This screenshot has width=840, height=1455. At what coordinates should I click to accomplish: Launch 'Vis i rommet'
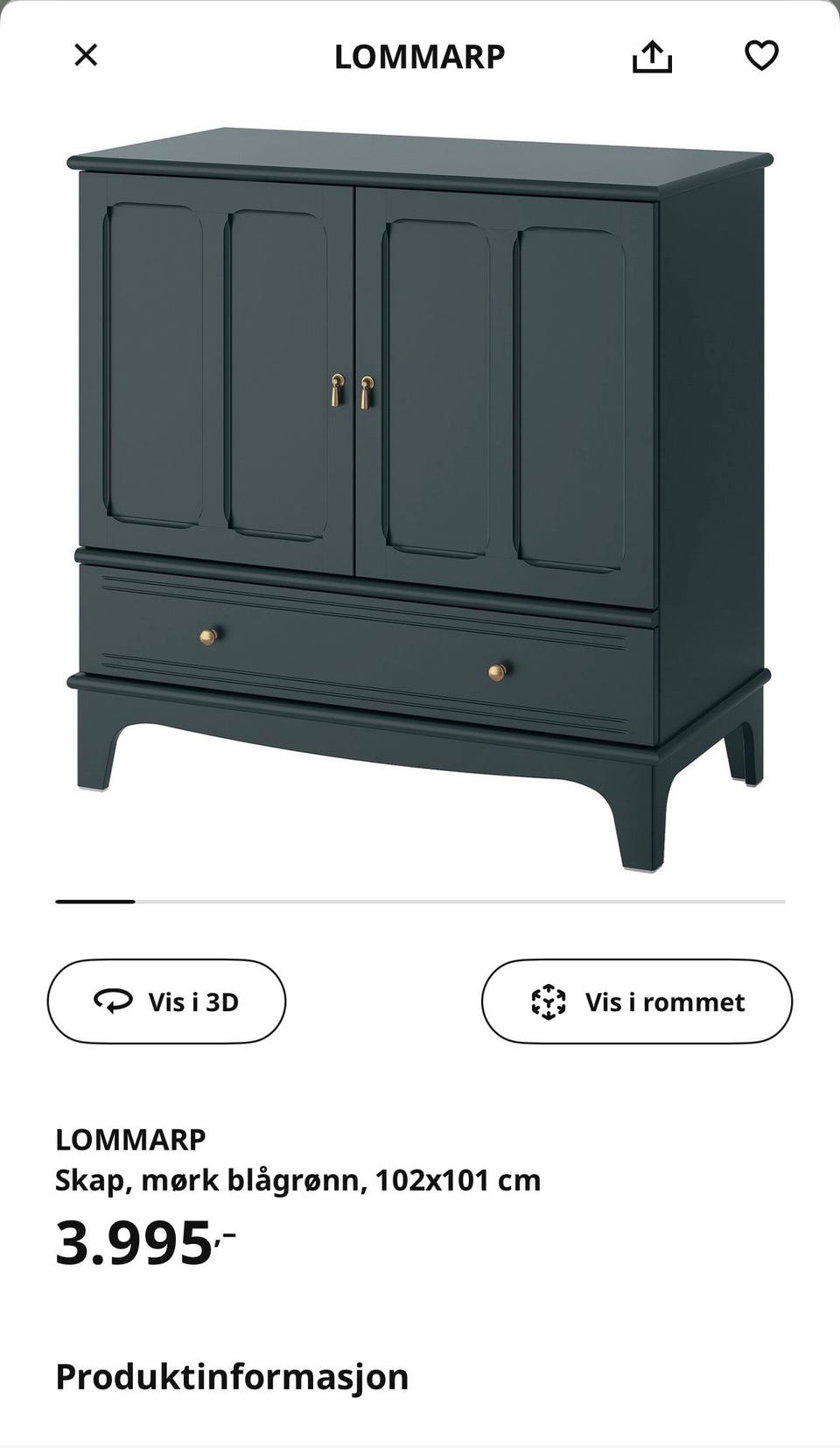pyautogui.click(x=636, y=1002)
